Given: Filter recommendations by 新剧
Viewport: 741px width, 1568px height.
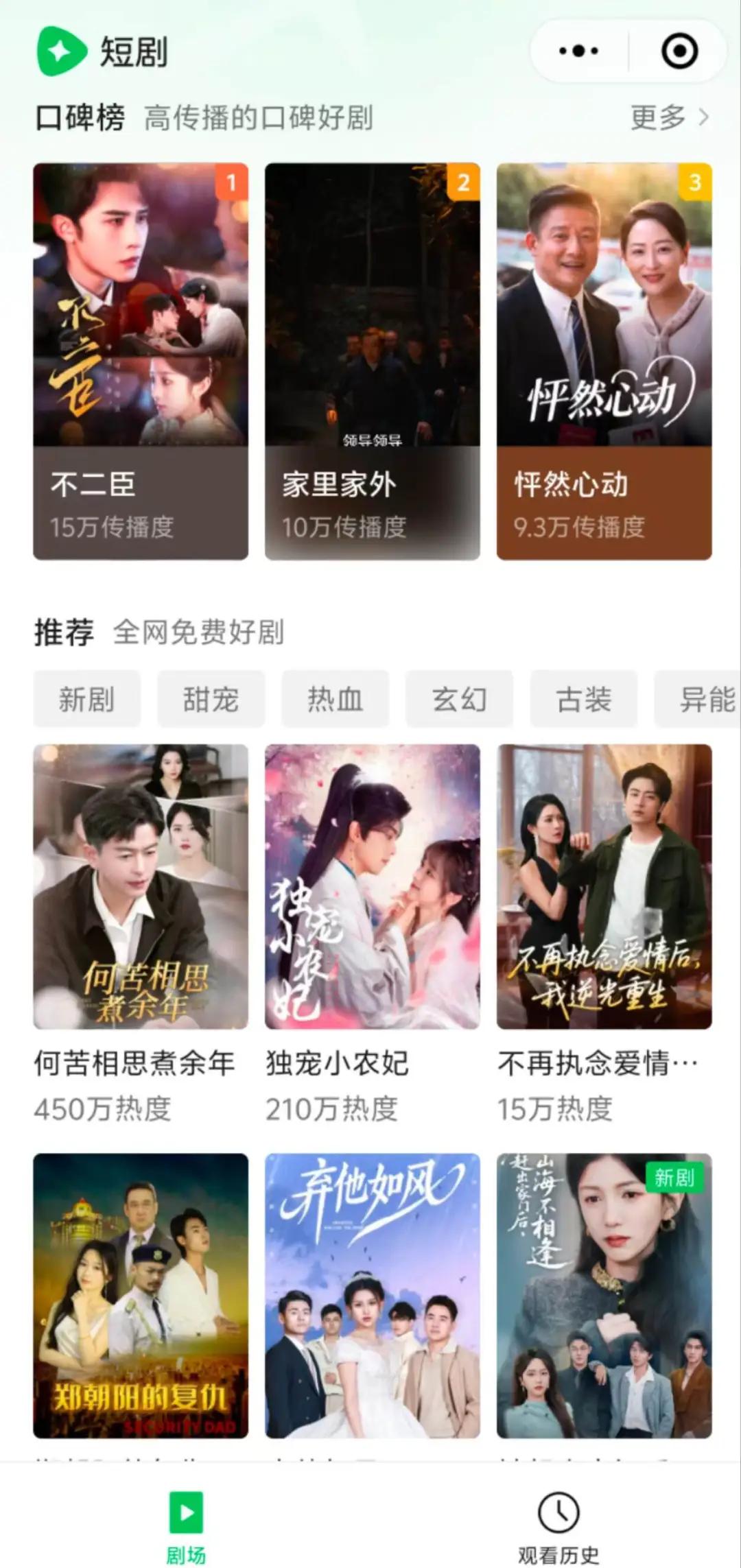Looking at the screenshot, I should [86, 700].
